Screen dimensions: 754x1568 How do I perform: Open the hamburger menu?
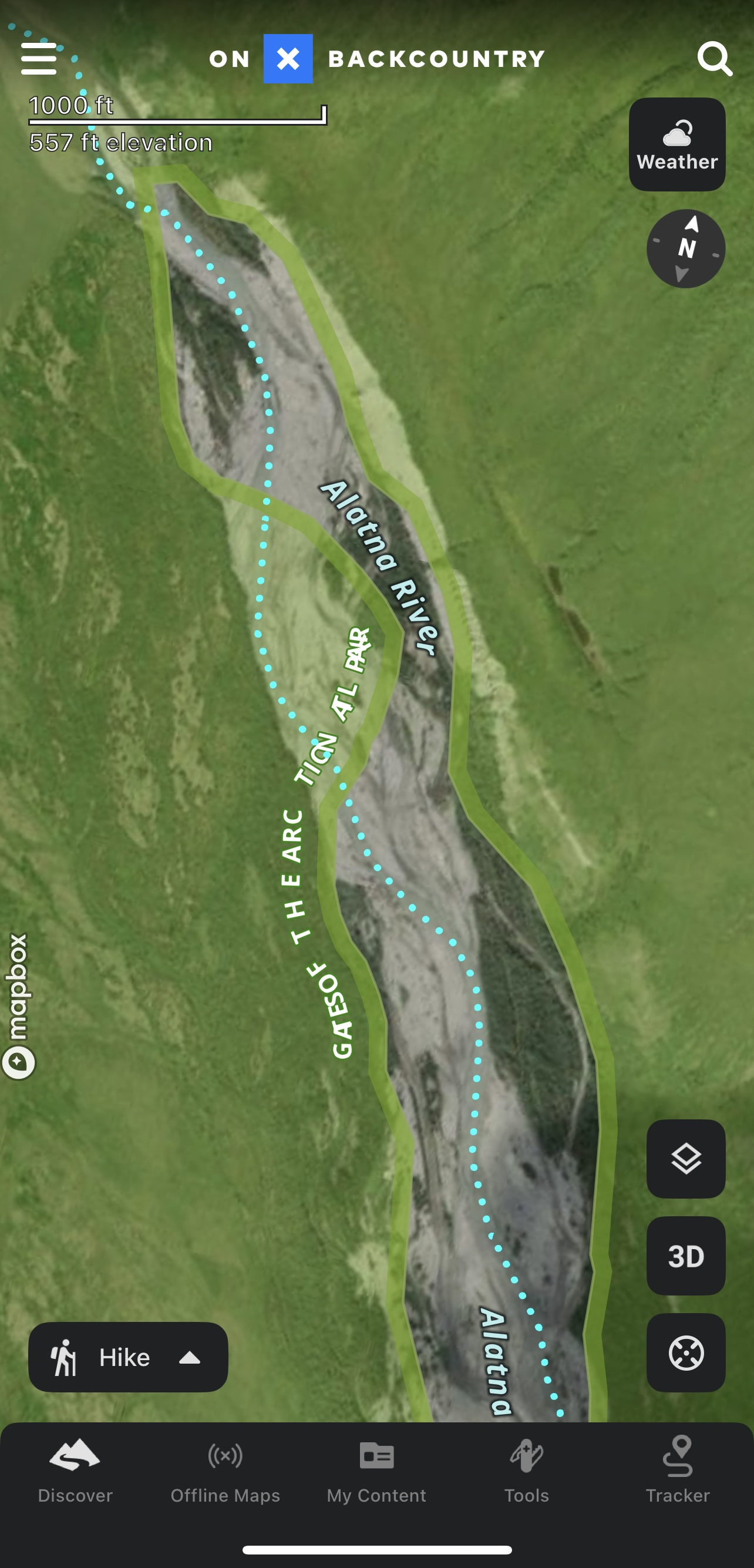point(39,59)
